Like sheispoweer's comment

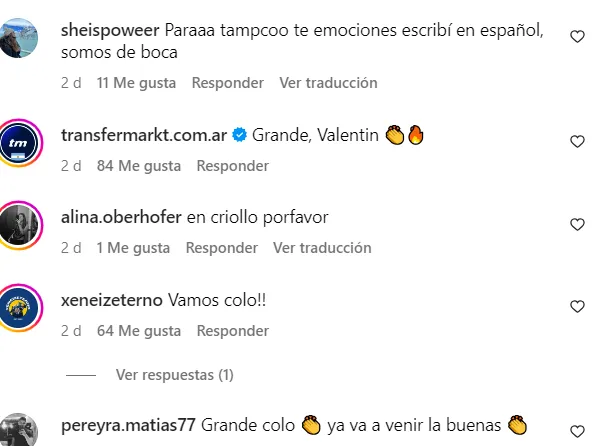point(577,36)
